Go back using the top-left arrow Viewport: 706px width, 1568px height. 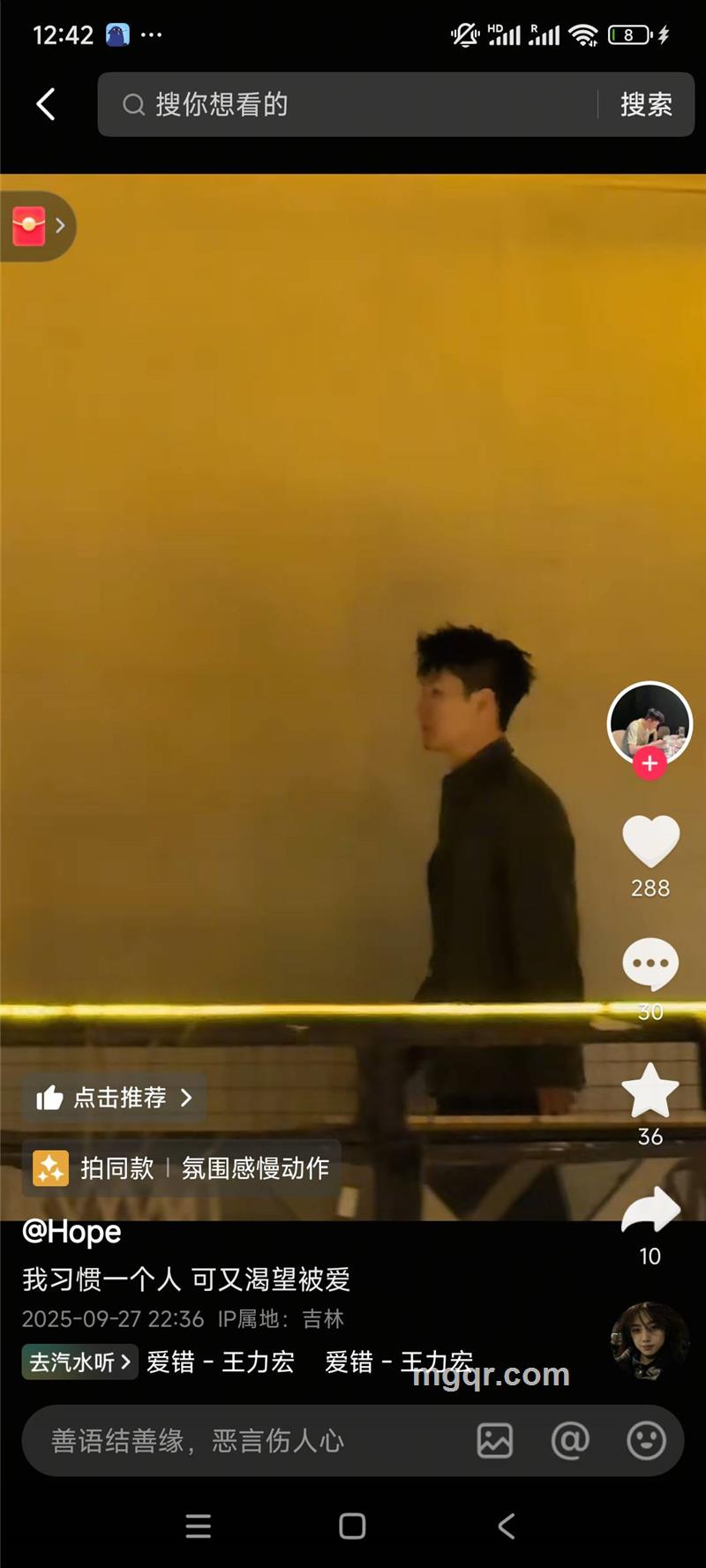[x=46, y=104]
